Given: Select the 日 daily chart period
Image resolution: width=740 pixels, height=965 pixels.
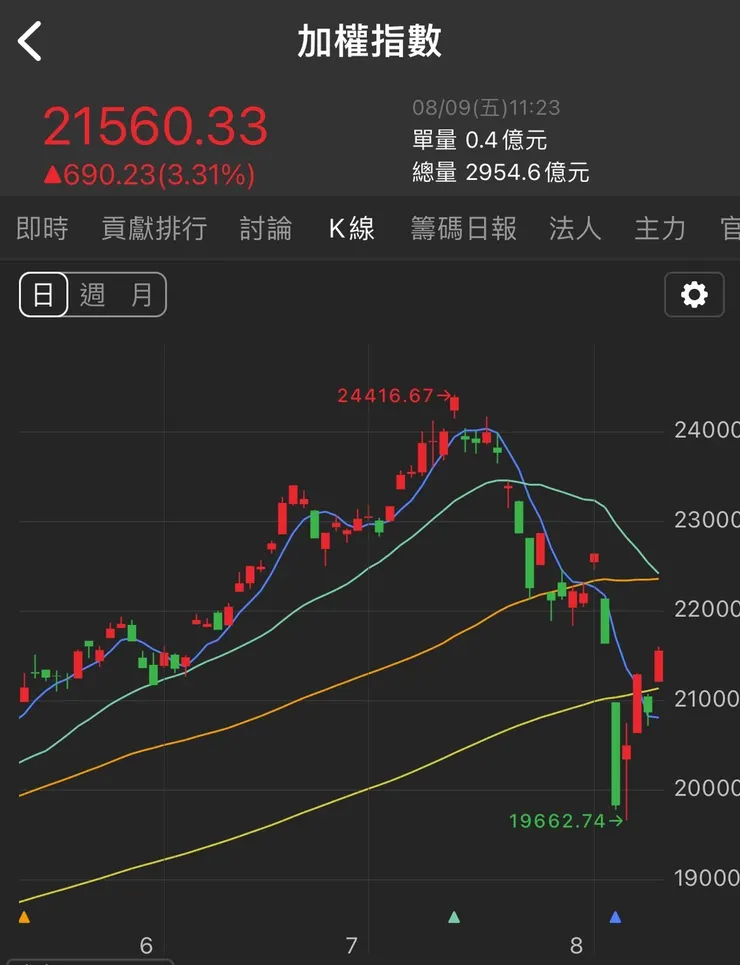Looking at the screenshot, I should point(43,295).
